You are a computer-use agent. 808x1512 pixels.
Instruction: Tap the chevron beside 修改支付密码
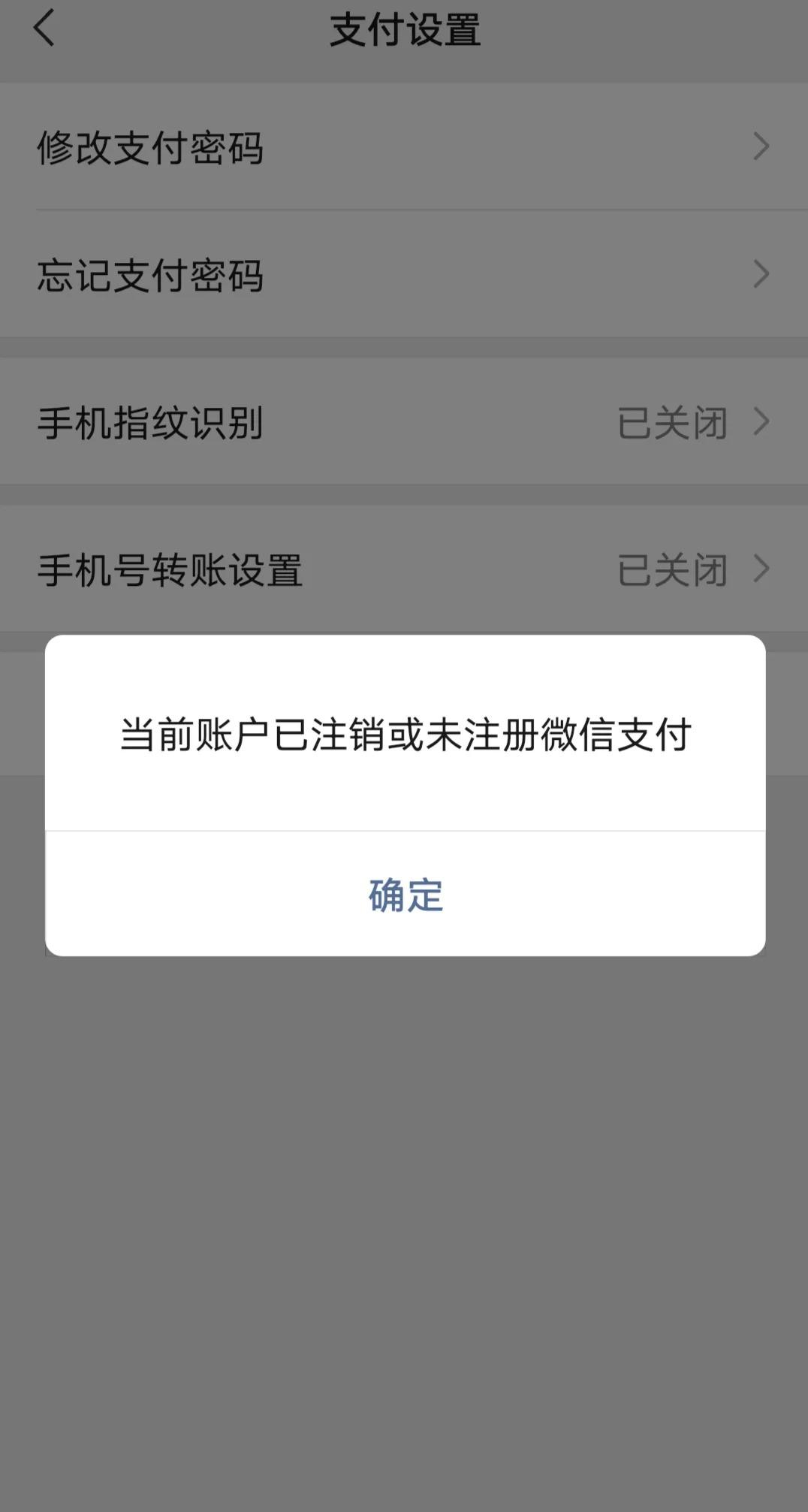(761, 148)
